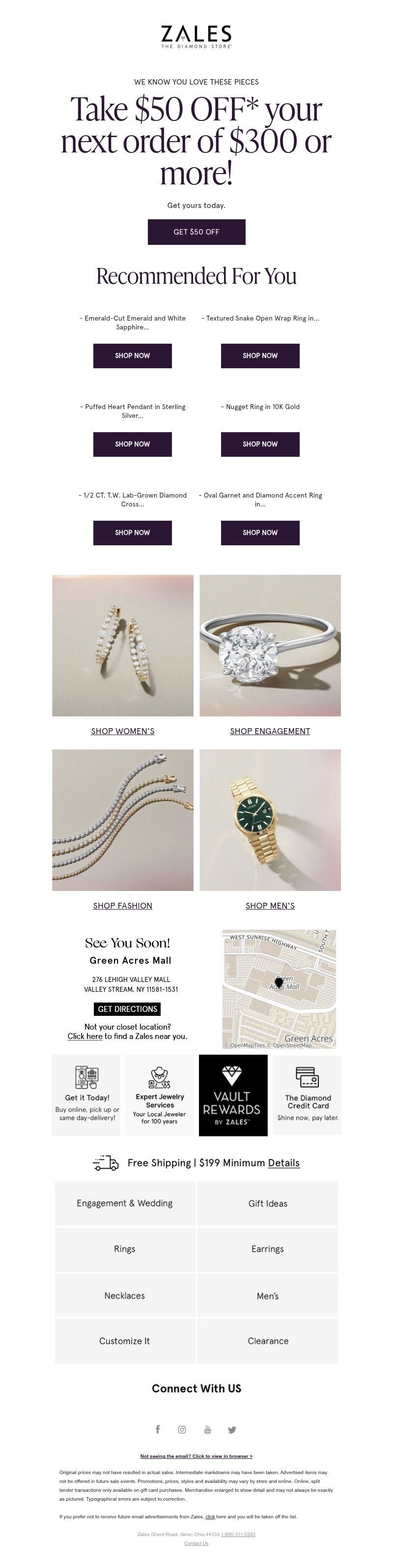Get directions to Green Acres Mall

tap(127, 1008)
